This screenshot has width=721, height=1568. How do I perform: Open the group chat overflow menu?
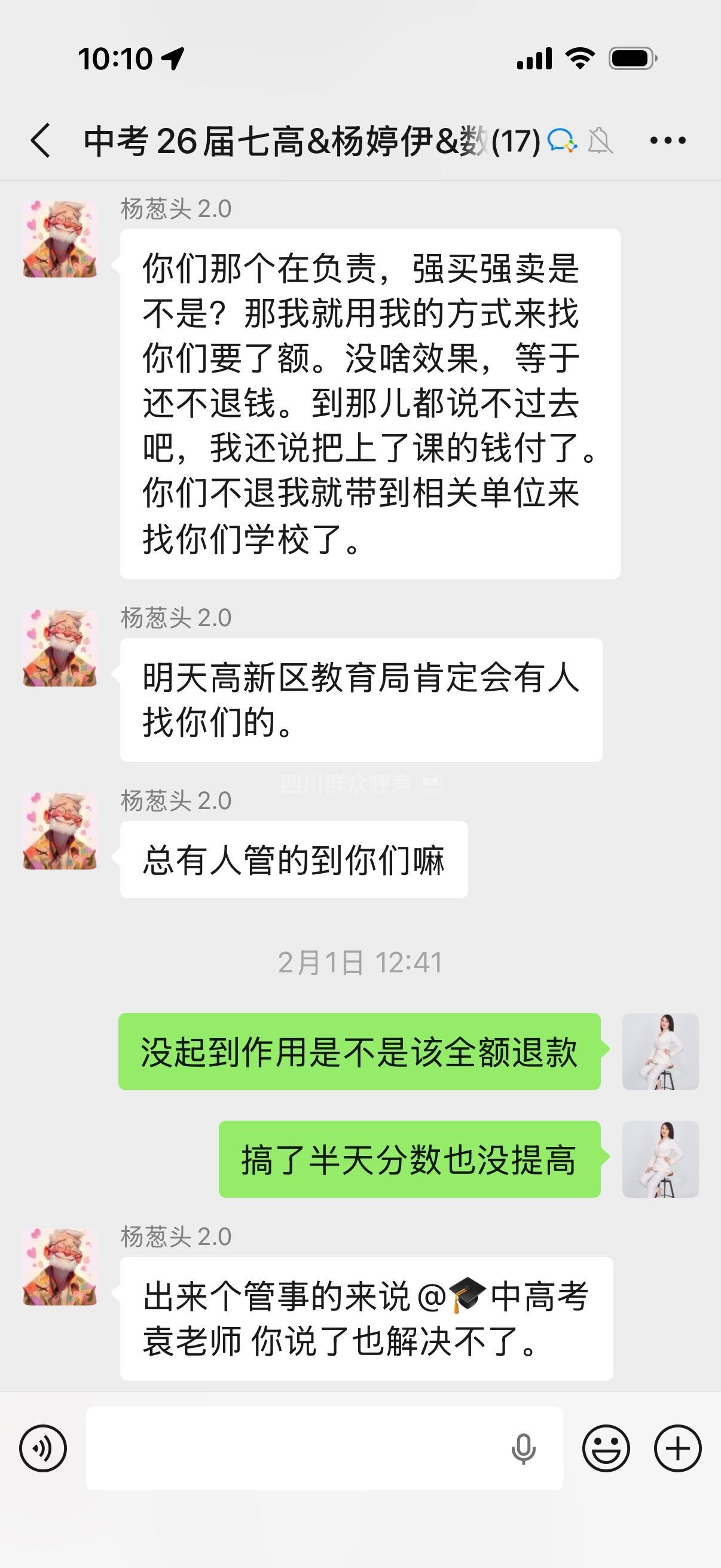click(667, 141)
